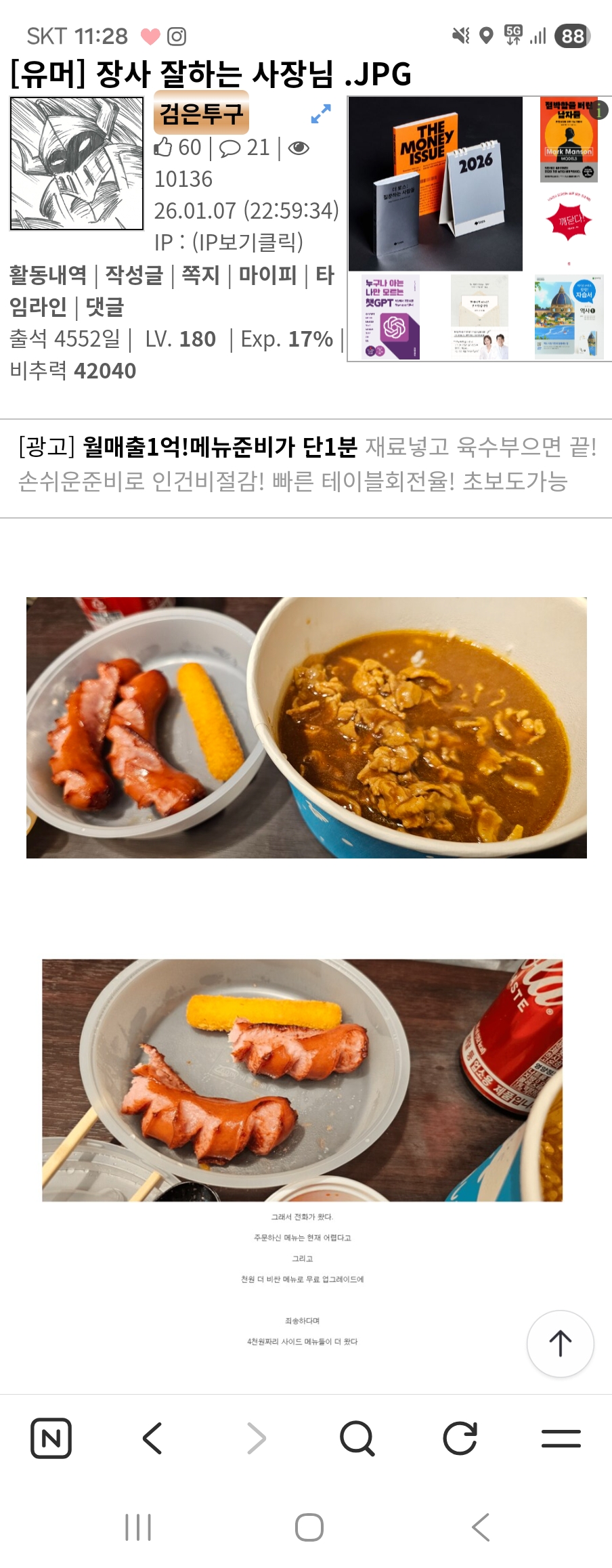Reload the page
Viewport: 612px width, 1568px height.
click(460, 1438)
